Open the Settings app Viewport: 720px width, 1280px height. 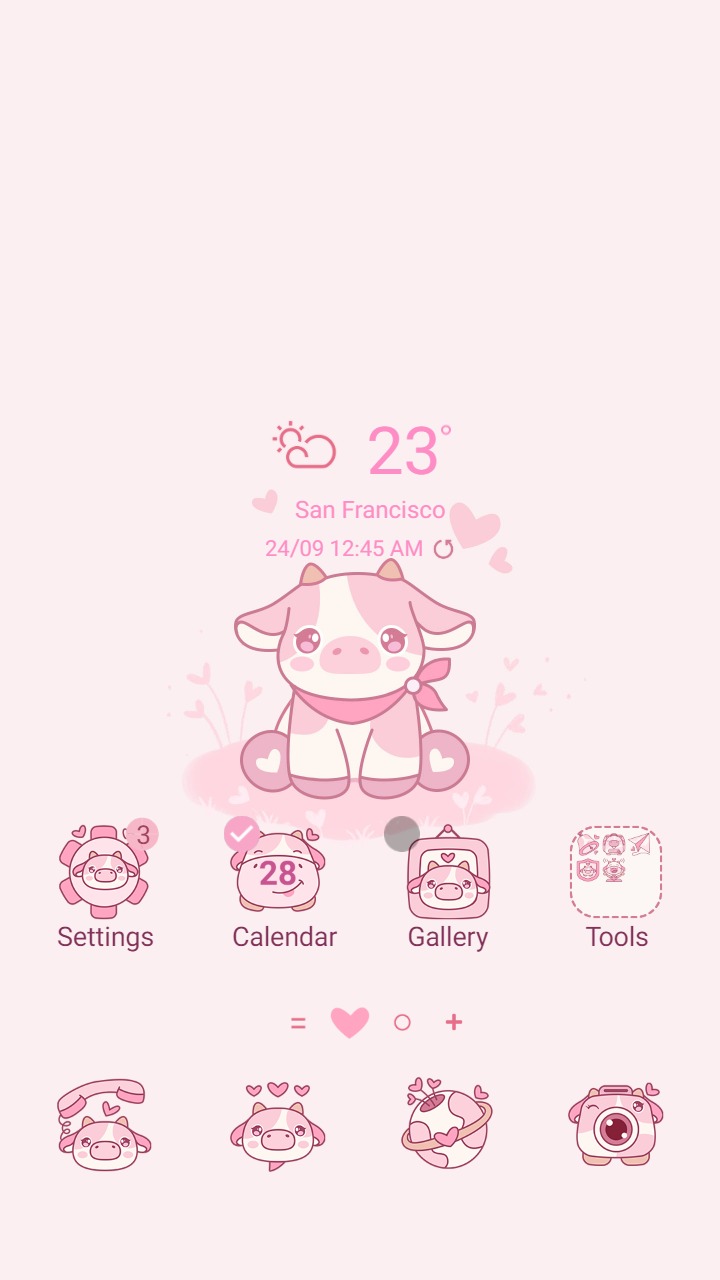[x=104, y=873]
